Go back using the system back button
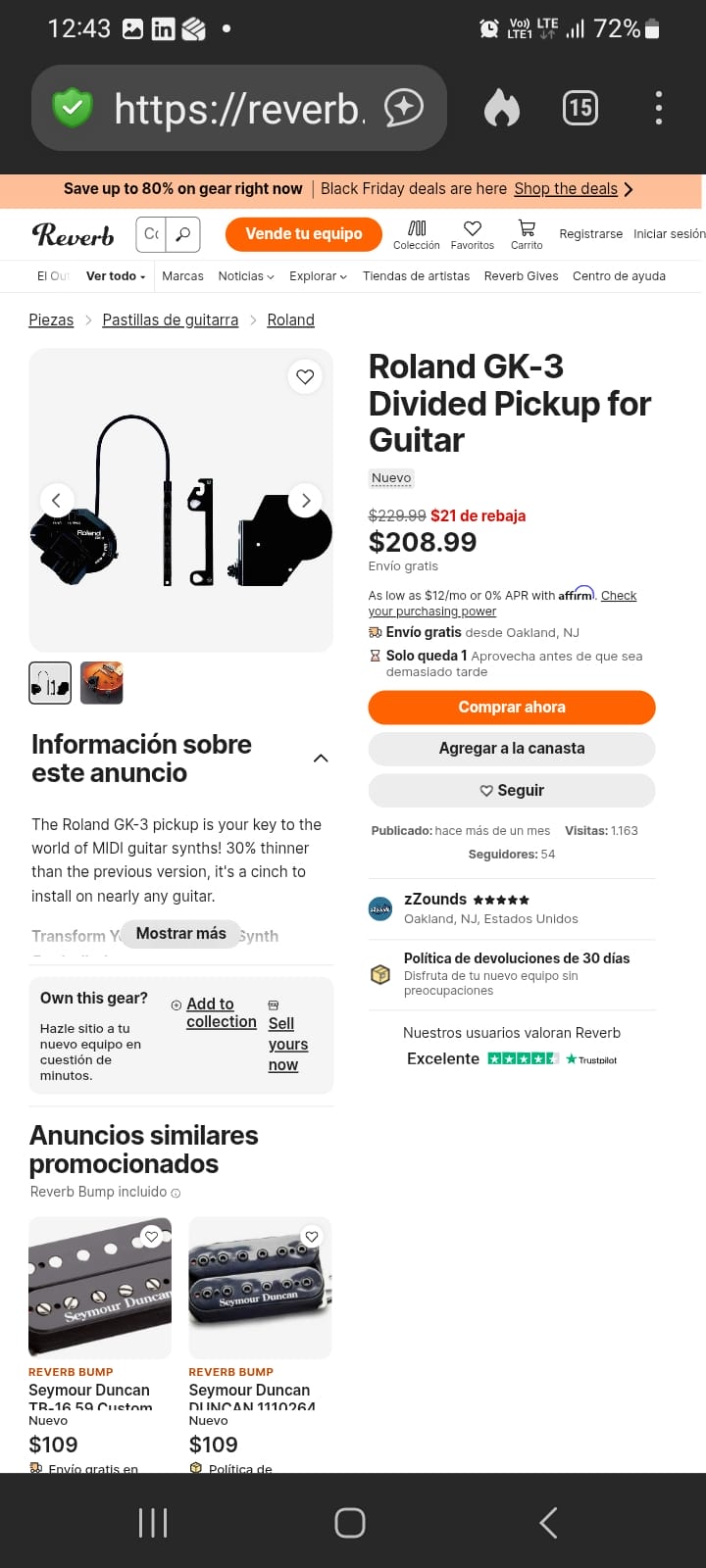The image size is (706, 1568). click(548, 1522)
